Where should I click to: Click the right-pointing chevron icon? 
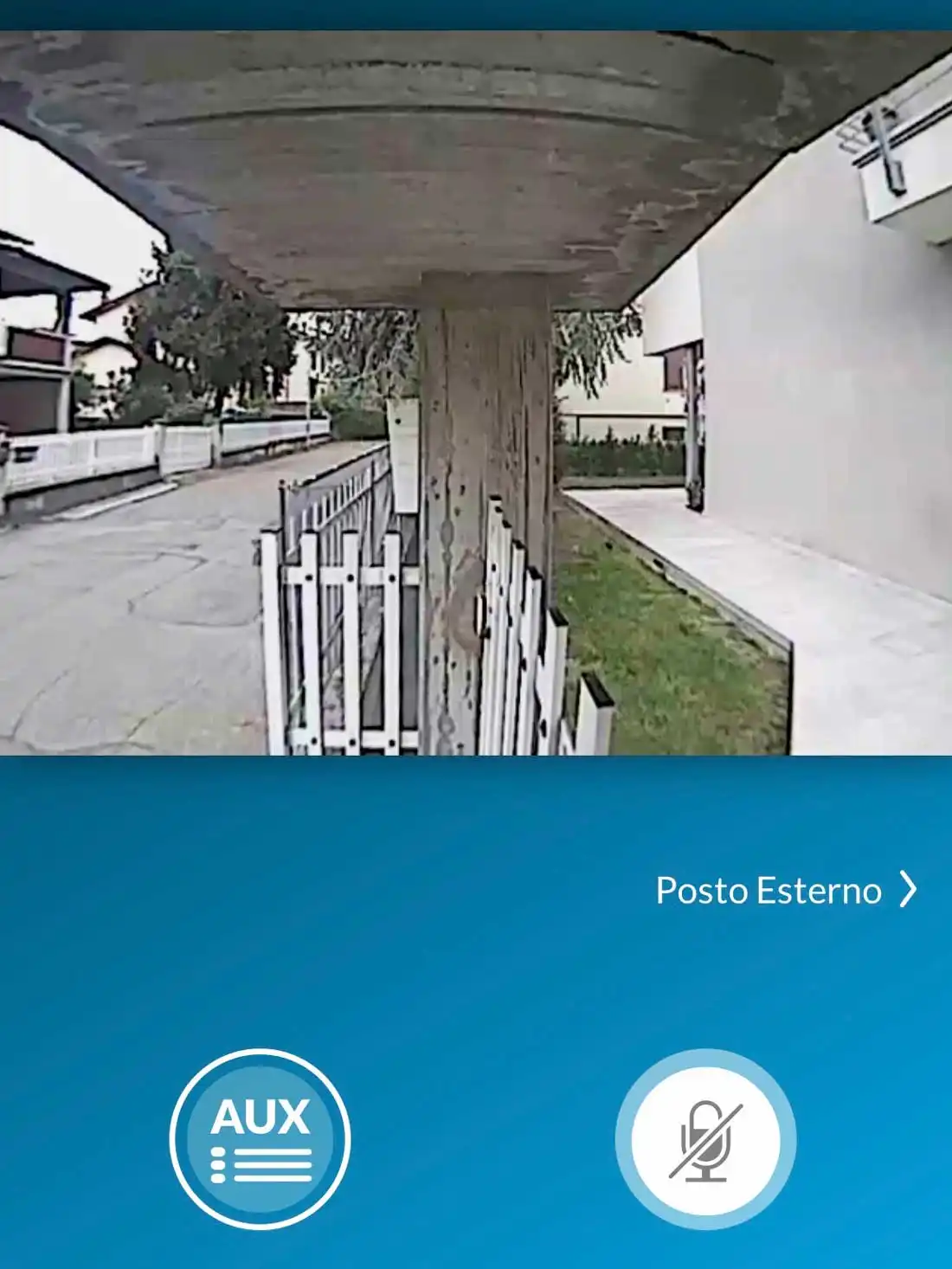point(909,890)
